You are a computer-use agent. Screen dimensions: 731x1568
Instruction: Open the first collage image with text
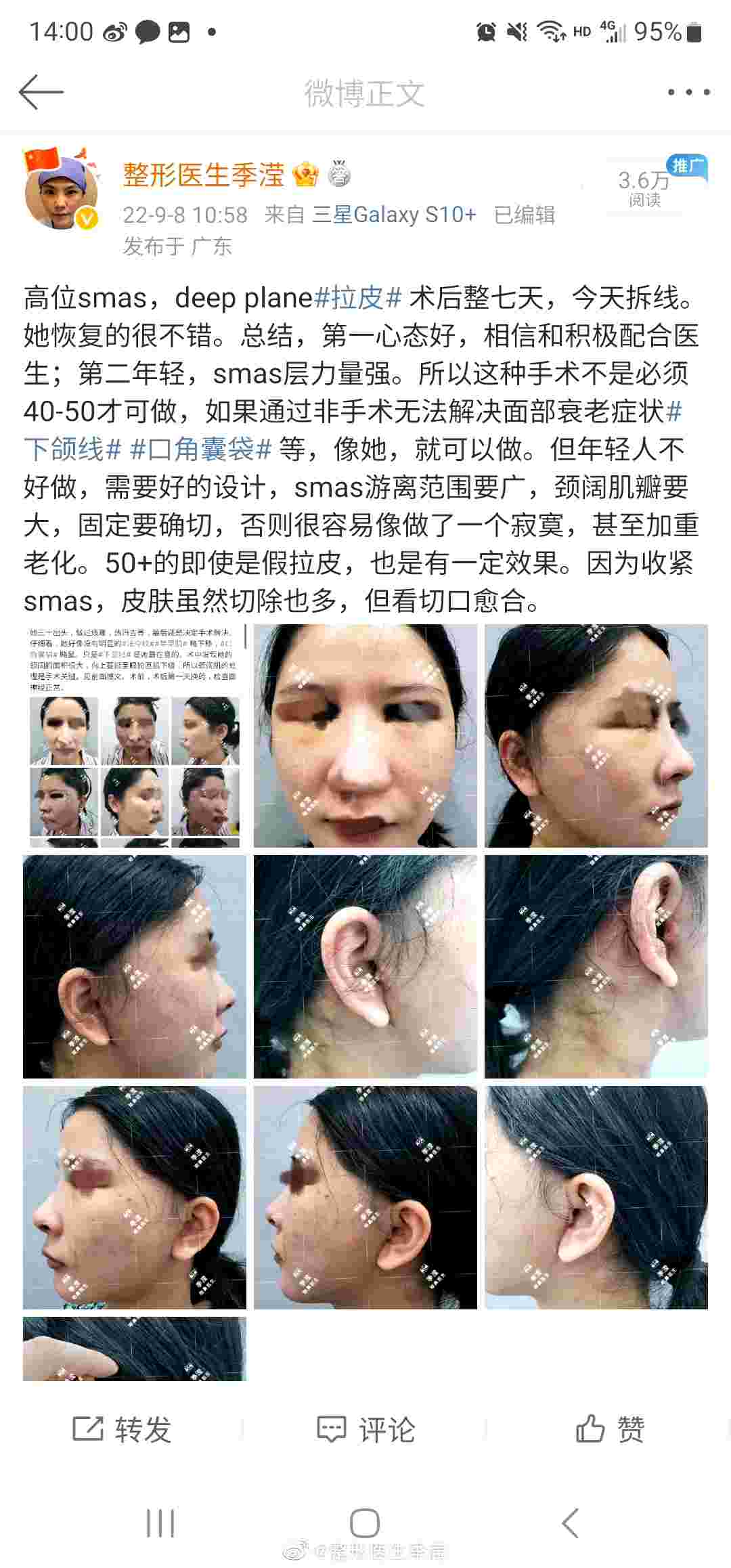tap(134, 735)
